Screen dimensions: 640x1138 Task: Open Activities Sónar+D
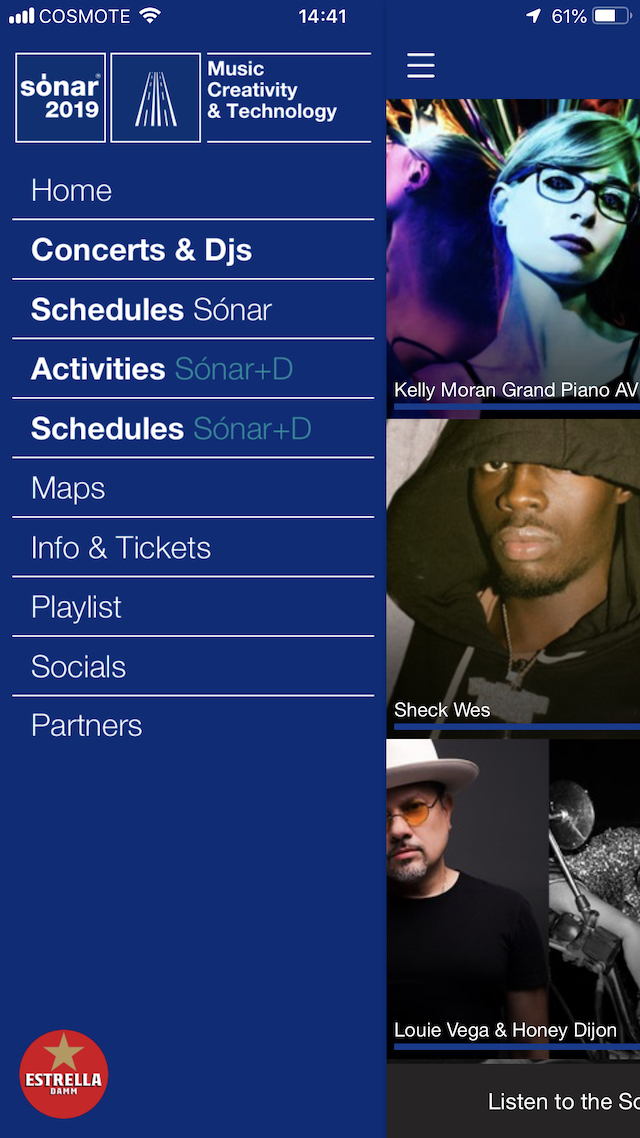click(x=161, y=369)
